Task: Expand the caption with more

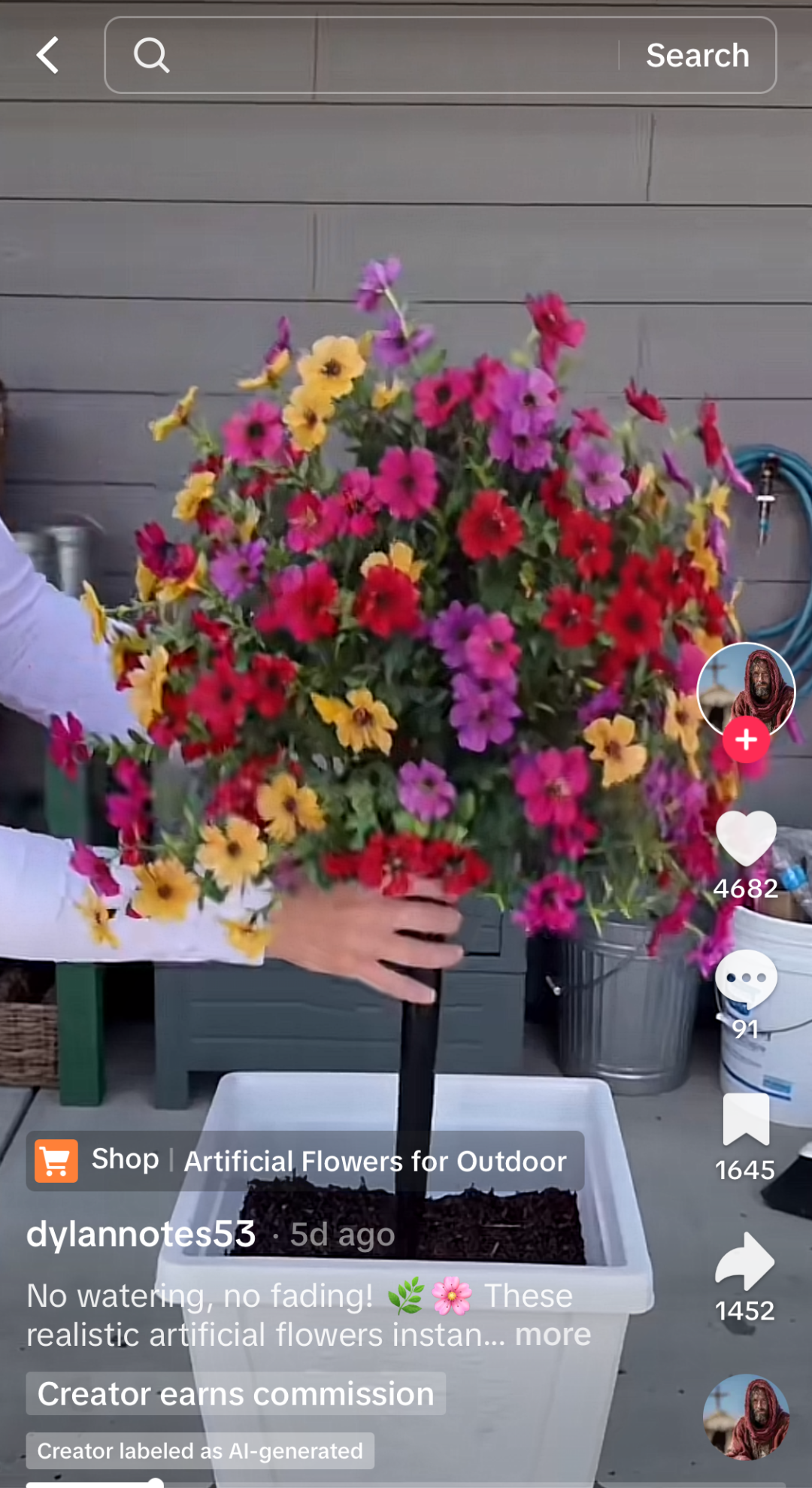Action: [x=553, y=1335]
